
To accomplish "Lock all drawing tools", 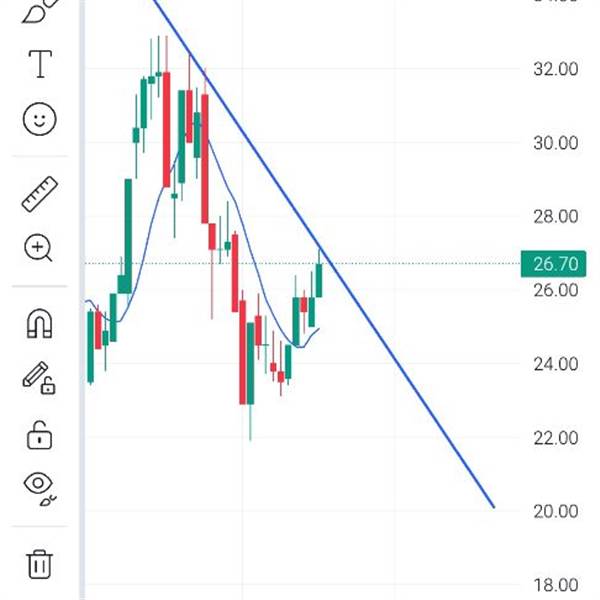I will [x=39, y=435].
